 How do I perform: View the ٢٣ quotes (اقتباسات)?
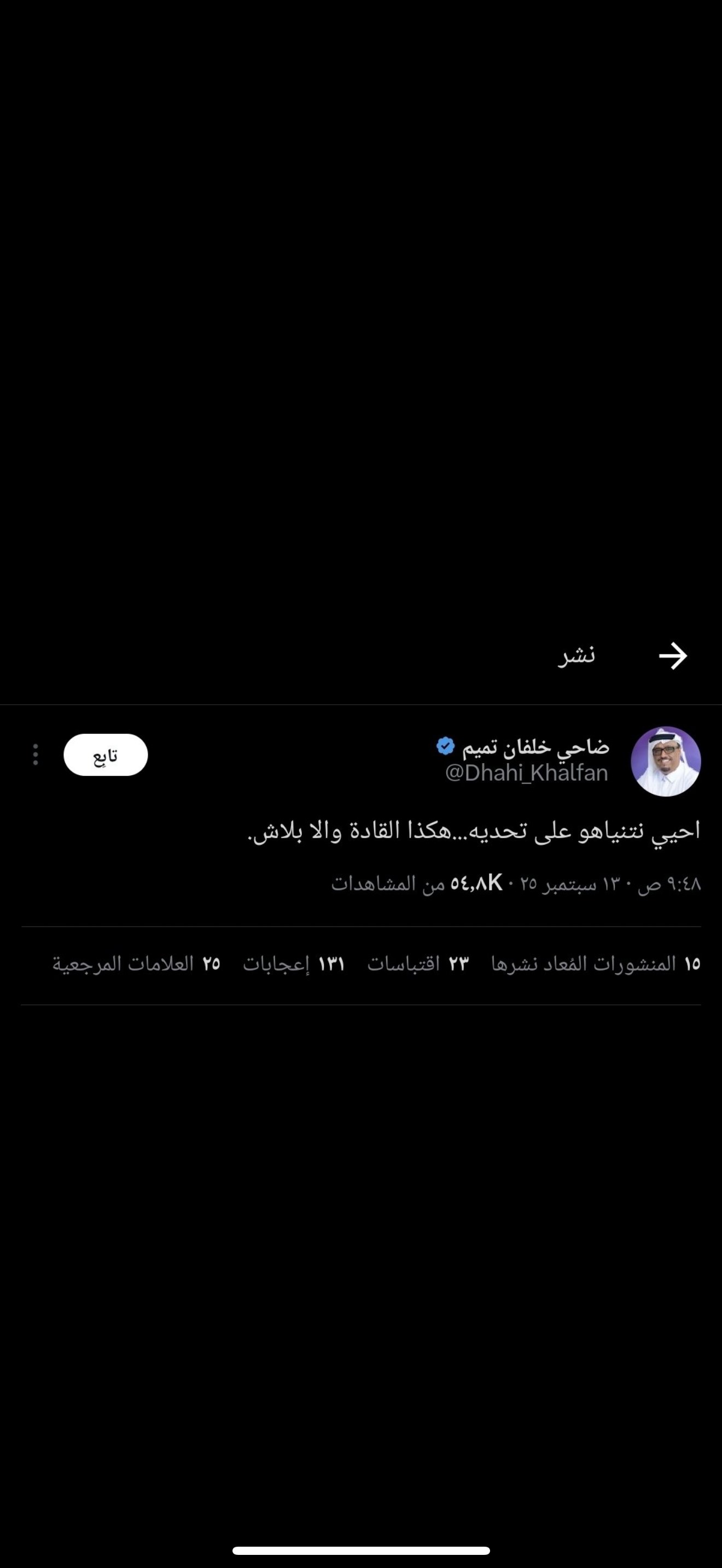(x=418, y=963)
